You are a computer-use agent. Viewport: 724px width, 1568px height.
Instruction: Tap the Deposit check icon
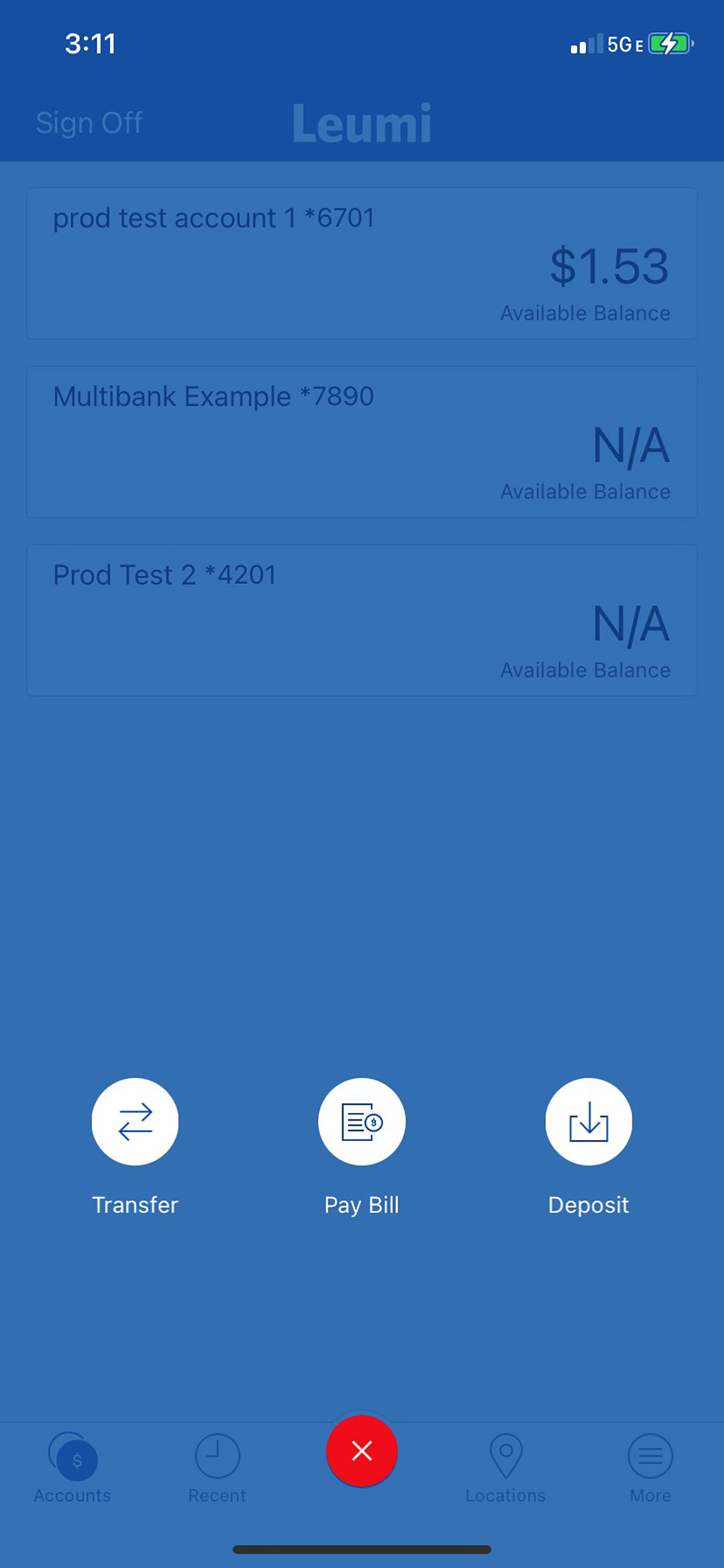pyautogui.click(x=588, y=1122)
